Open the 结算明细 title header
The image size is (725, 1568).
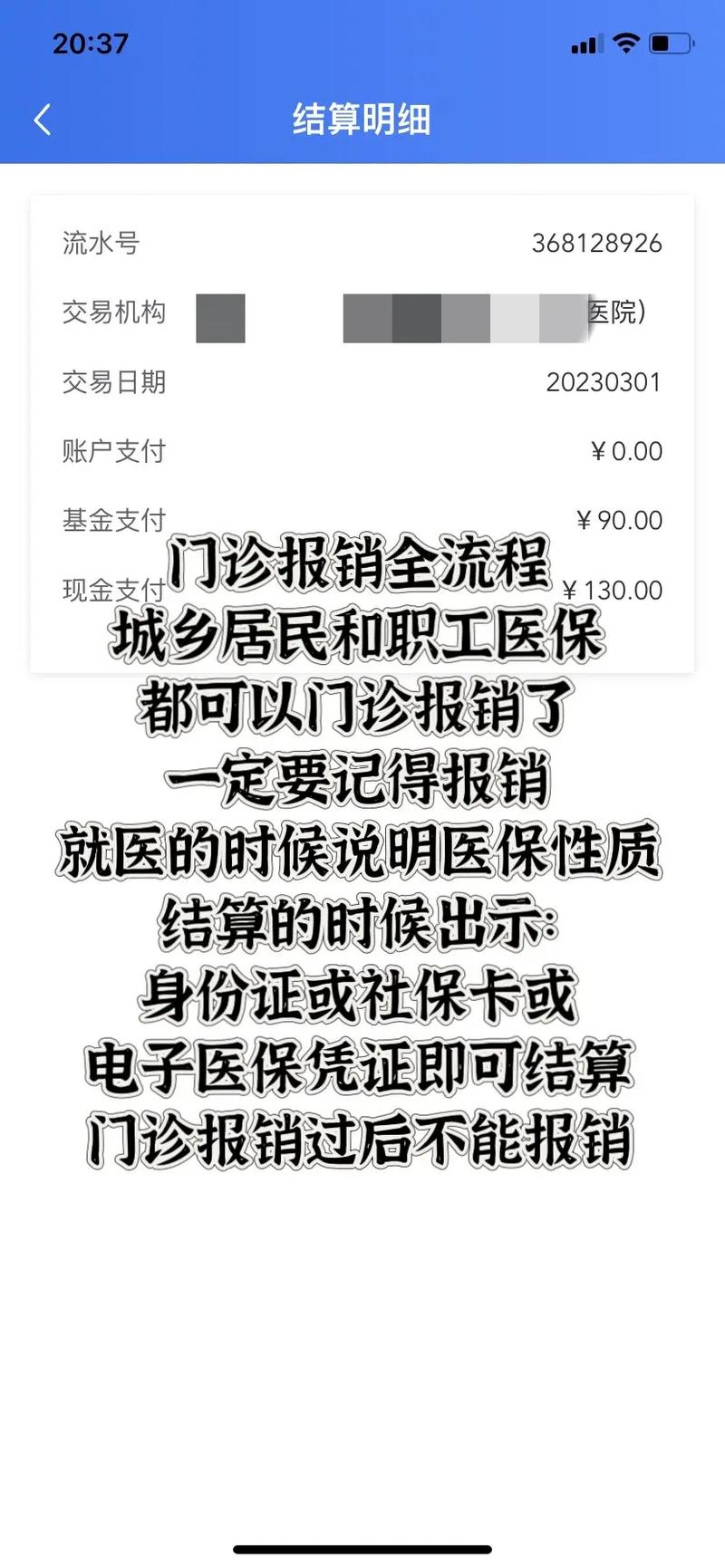click(362, 119)
